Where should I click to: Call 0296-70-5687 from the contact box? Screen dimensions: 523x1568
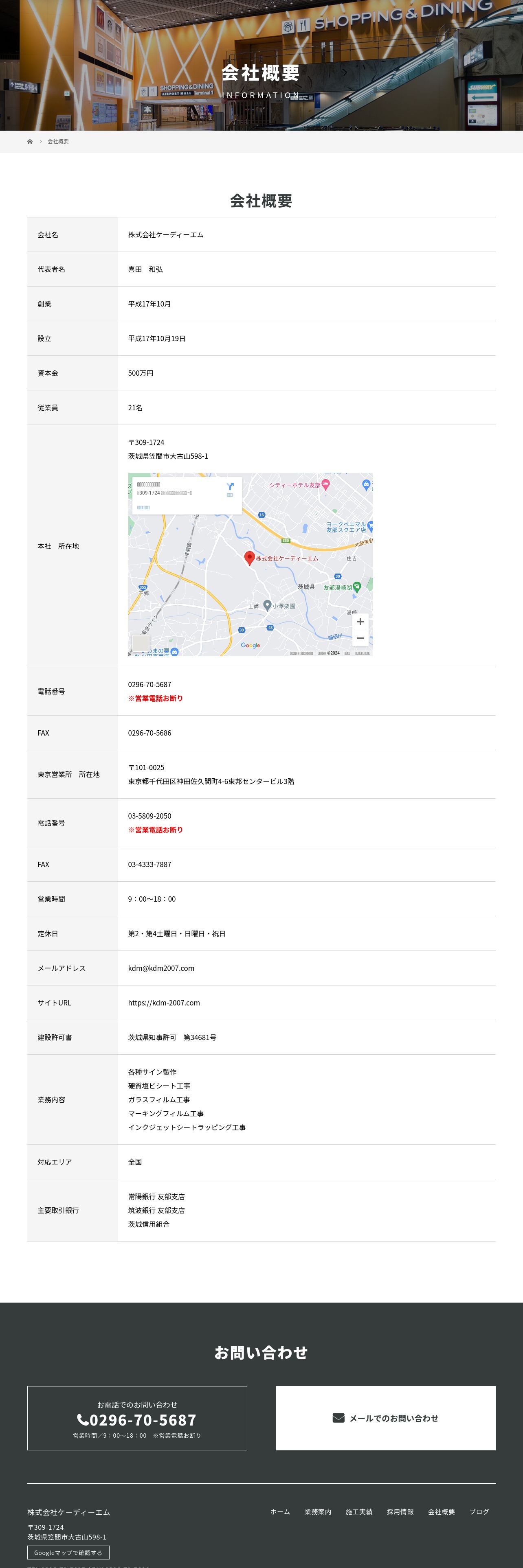137,1420
